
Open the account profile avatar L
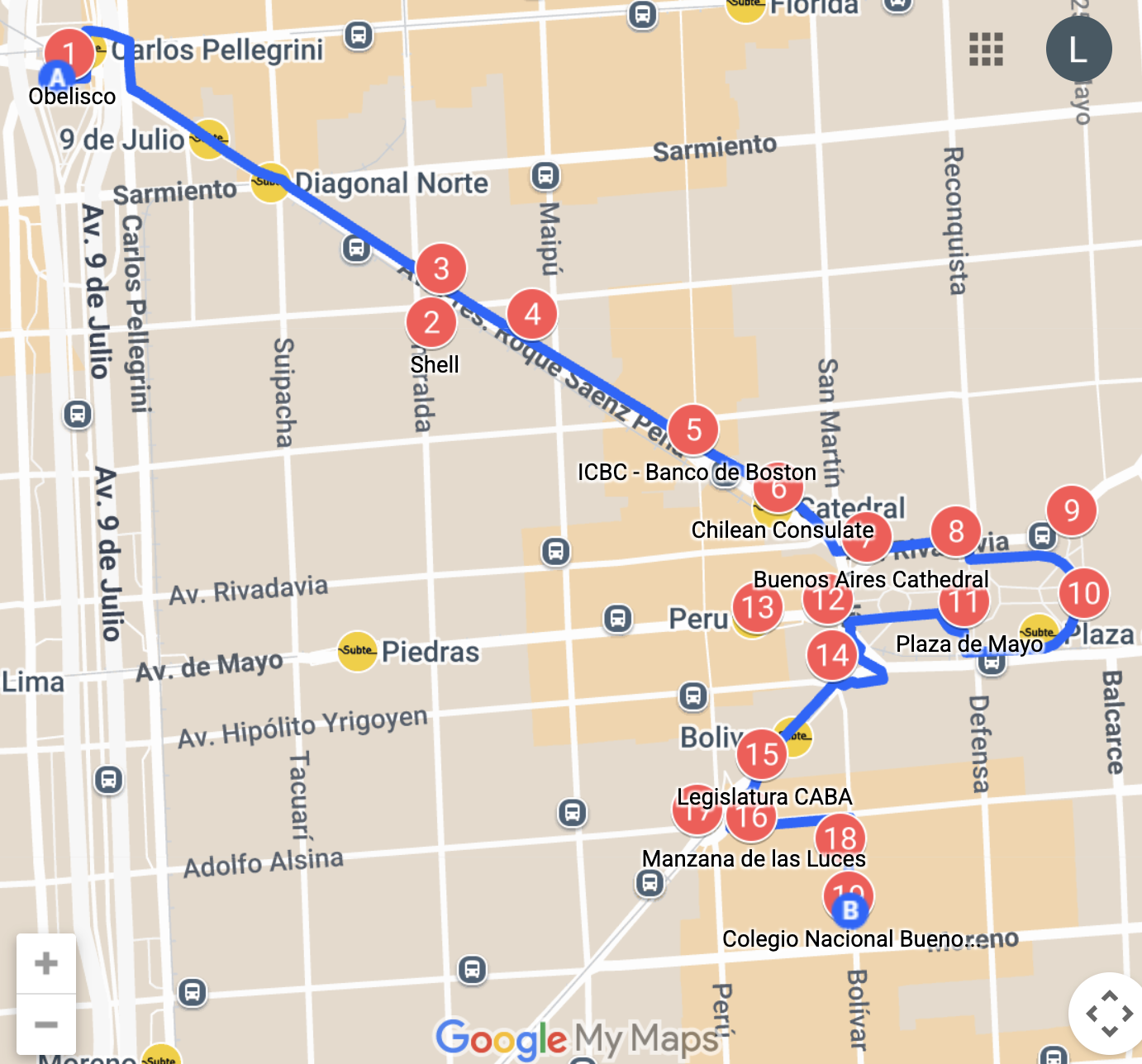(x=1078, y=50)
